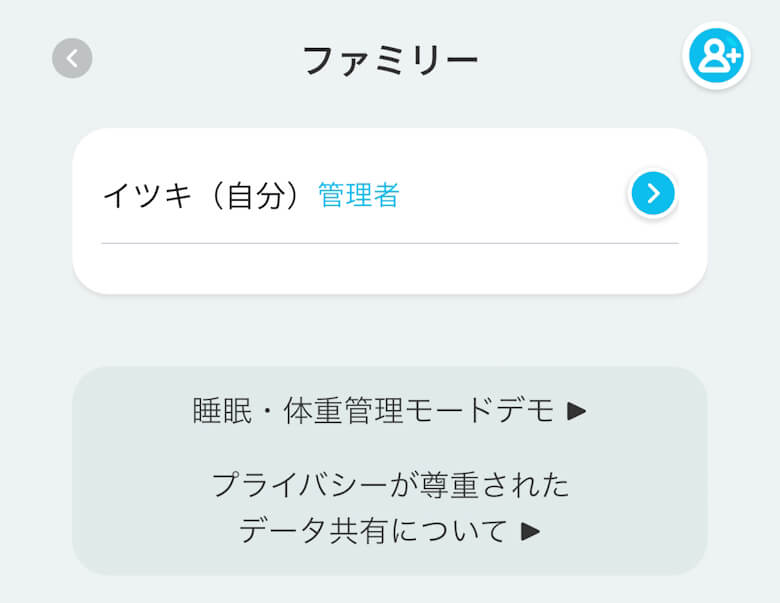Add a new family member

click(x=716, y=56)
